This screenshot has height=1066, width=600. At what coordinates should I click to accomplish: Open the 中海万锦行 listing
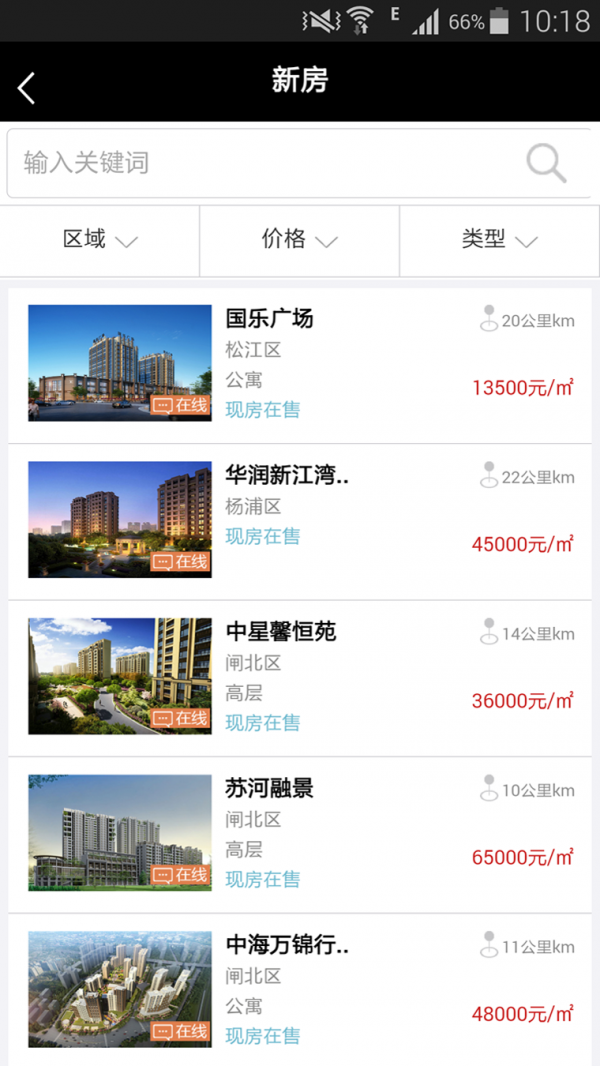(300, 990)
